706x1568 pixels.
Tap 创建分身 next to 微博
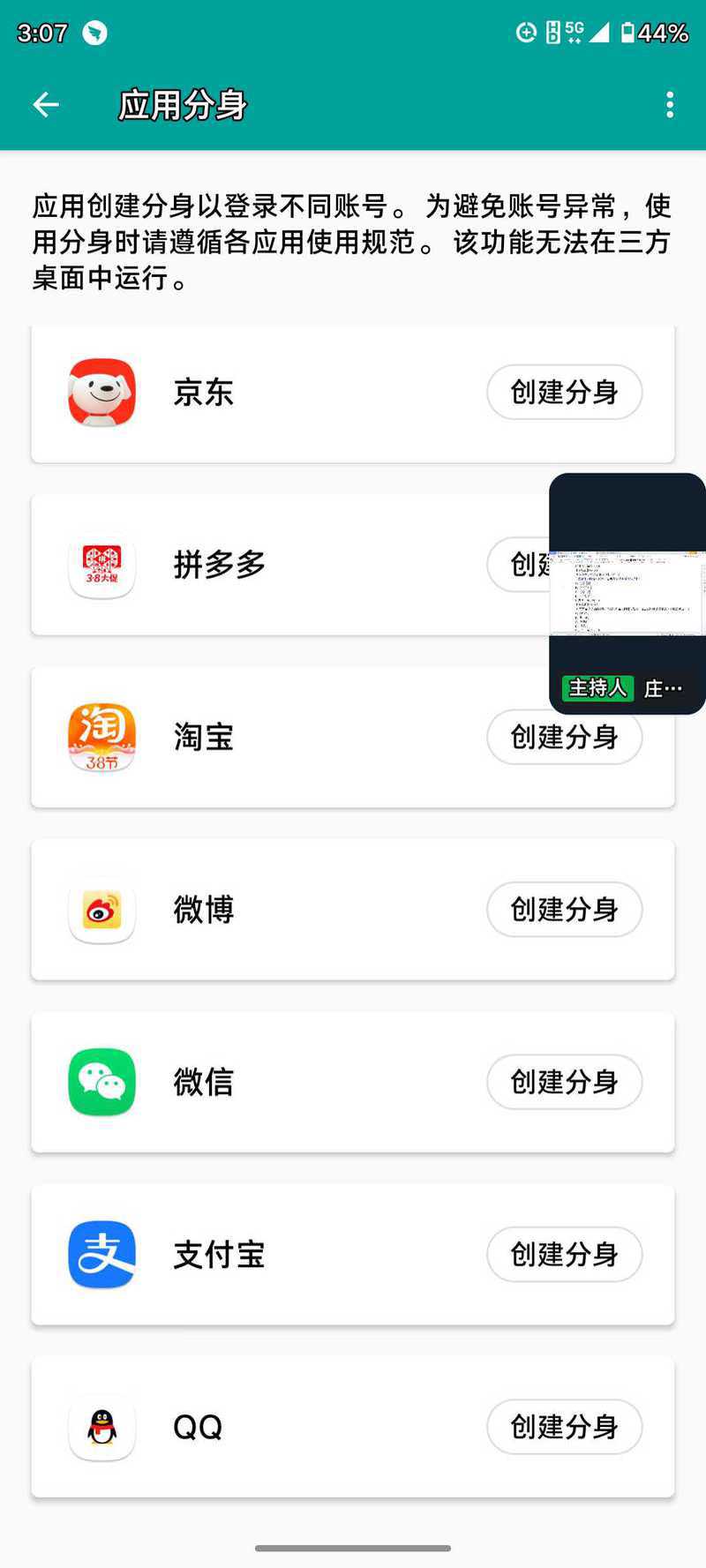564,909
